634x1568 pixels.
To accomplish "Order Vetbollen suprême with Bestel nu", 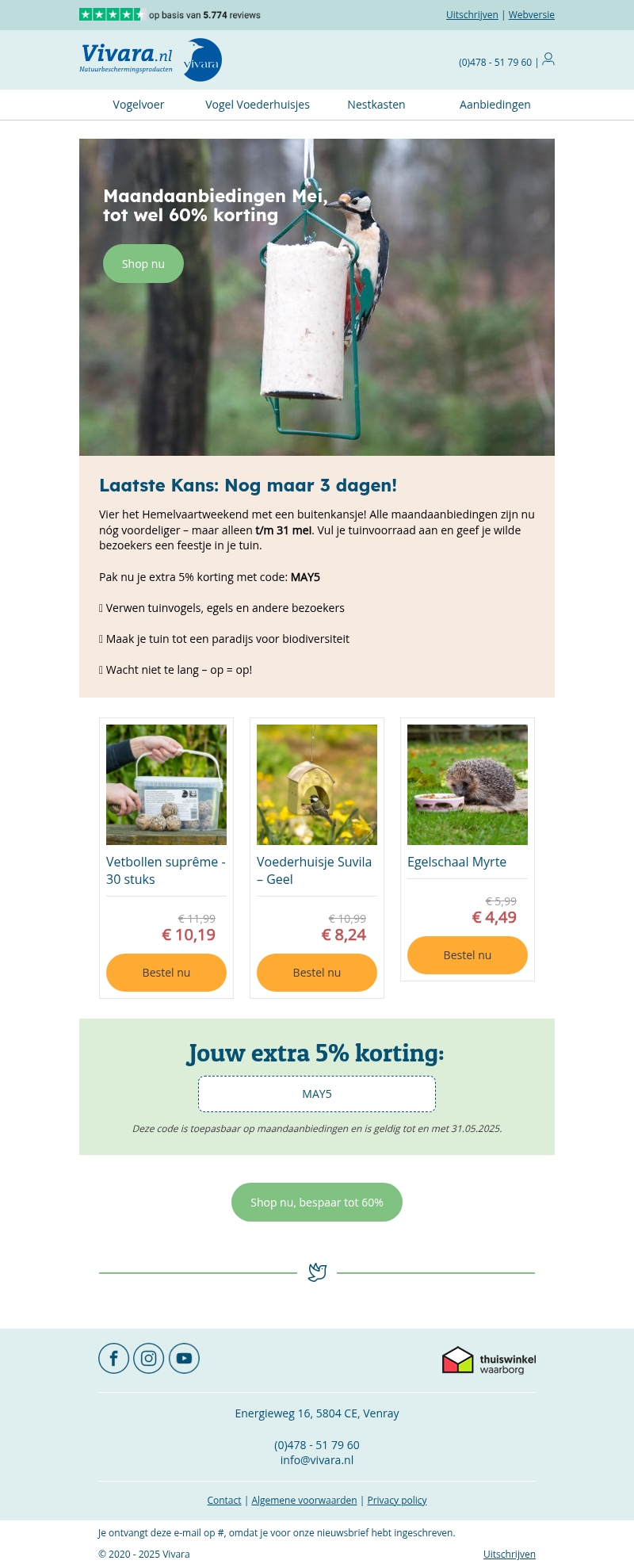I will point(166,973).
